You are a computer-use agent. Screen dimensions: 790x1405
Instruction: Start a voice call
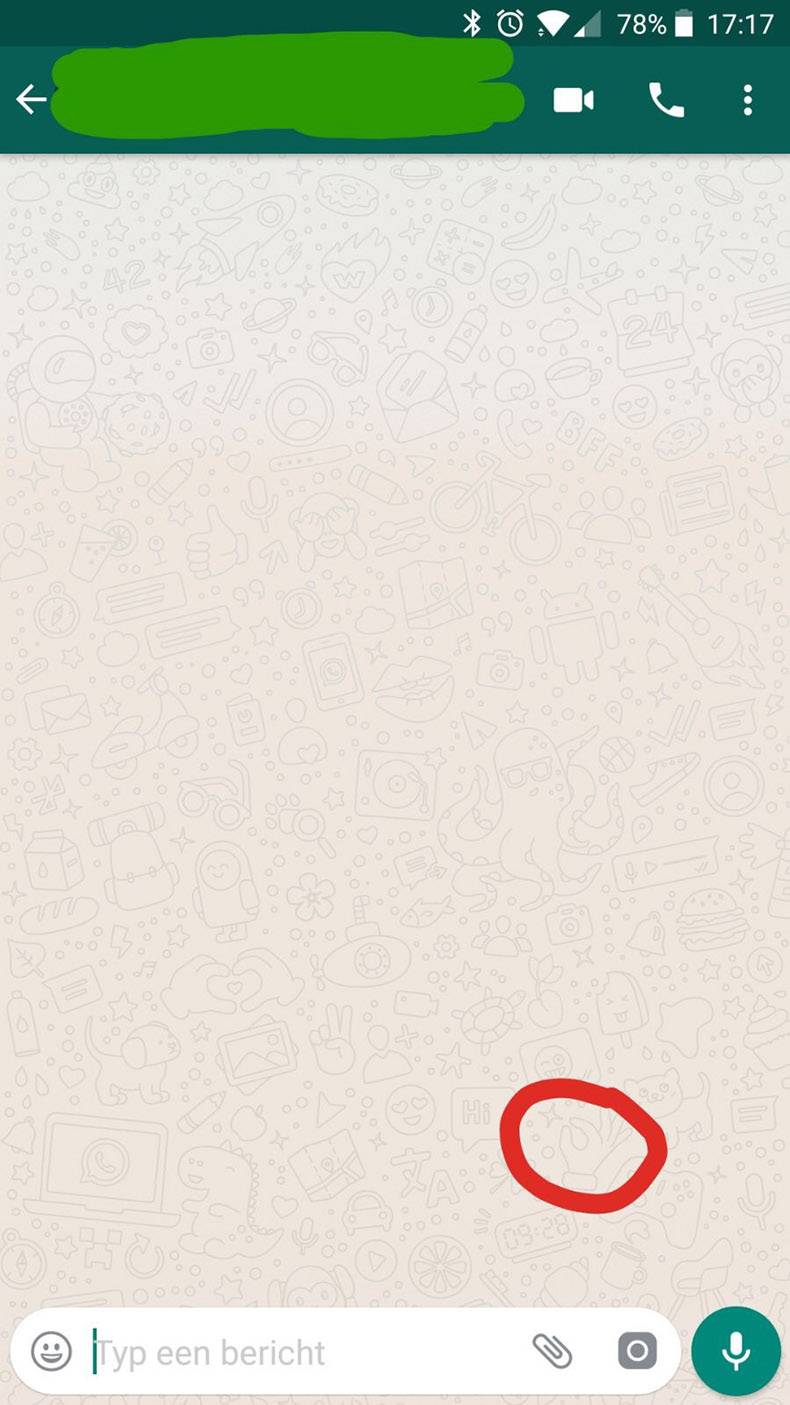click(666, 100)
